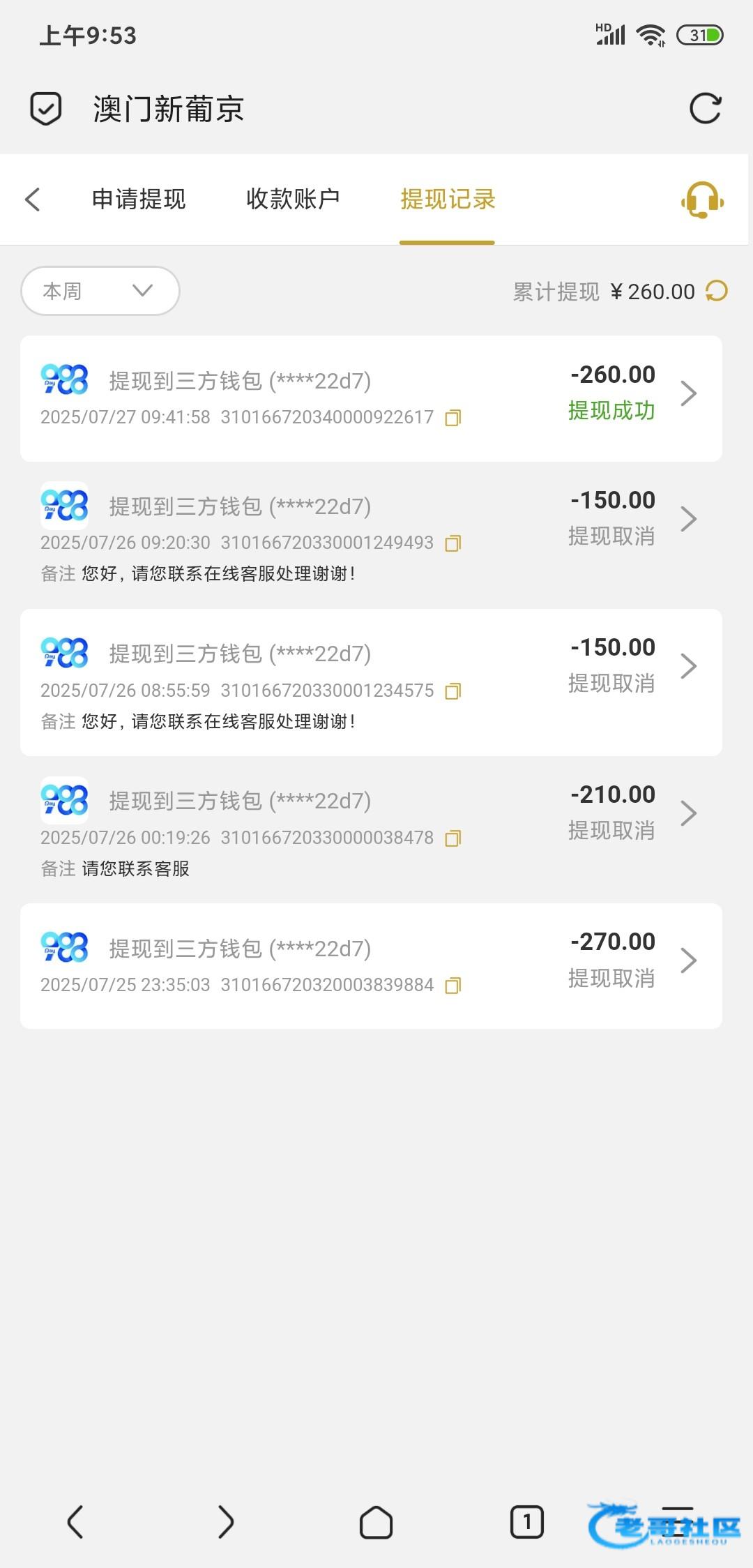Image resolution: width=753 pixels, height=1568 pixels.
Task: Open the 08:55:59 withdrawal of -150.00
Action: pos(371,682)
